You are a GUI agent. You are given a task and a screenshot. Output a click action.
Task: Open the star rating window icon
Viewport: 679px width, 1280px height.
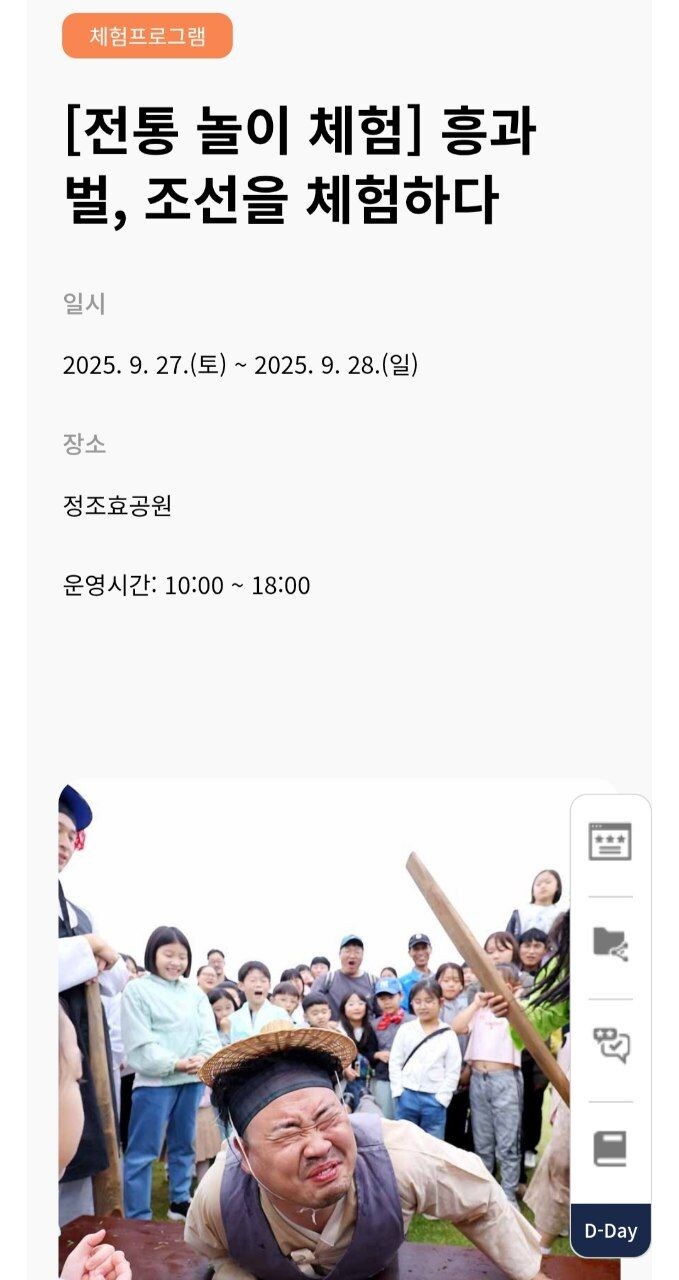(610, 842)
